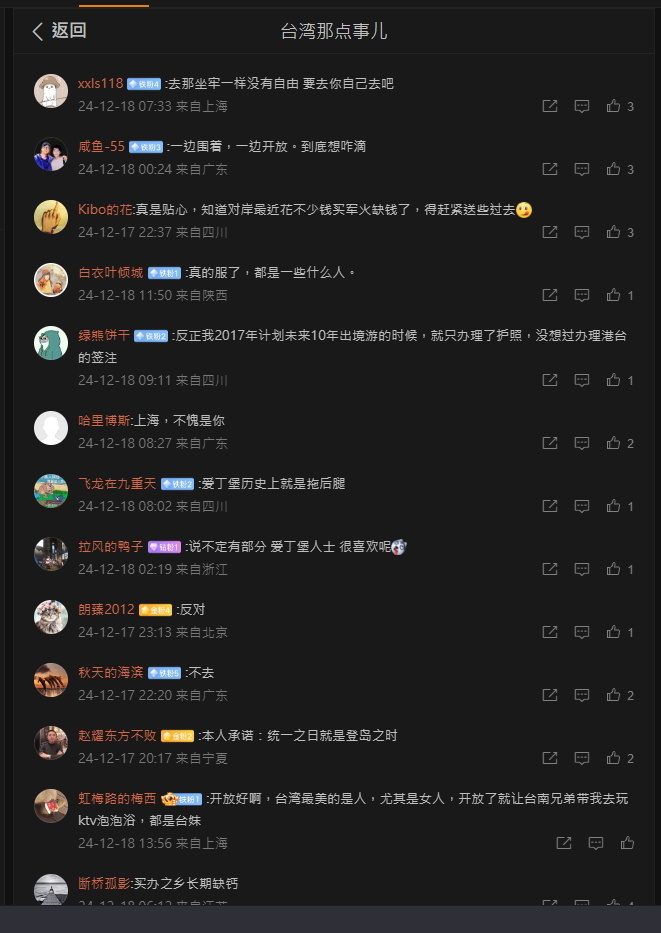
Task: Like 赵耀东方不败's comment
Action: (614, 758)
